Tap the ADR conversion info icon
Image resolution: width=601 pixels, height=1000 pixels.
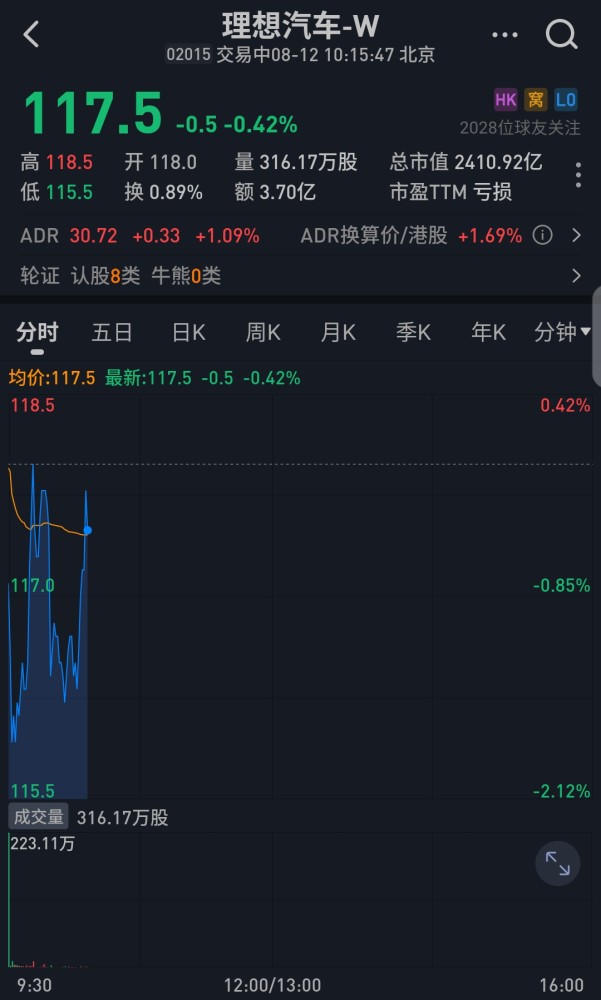(x=542, y=236)
